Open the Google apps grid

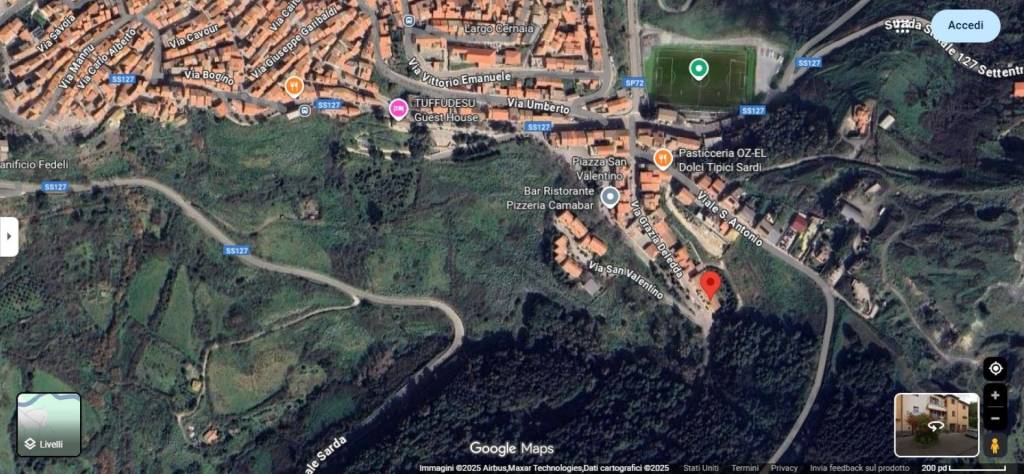click(x=903, y=26)
